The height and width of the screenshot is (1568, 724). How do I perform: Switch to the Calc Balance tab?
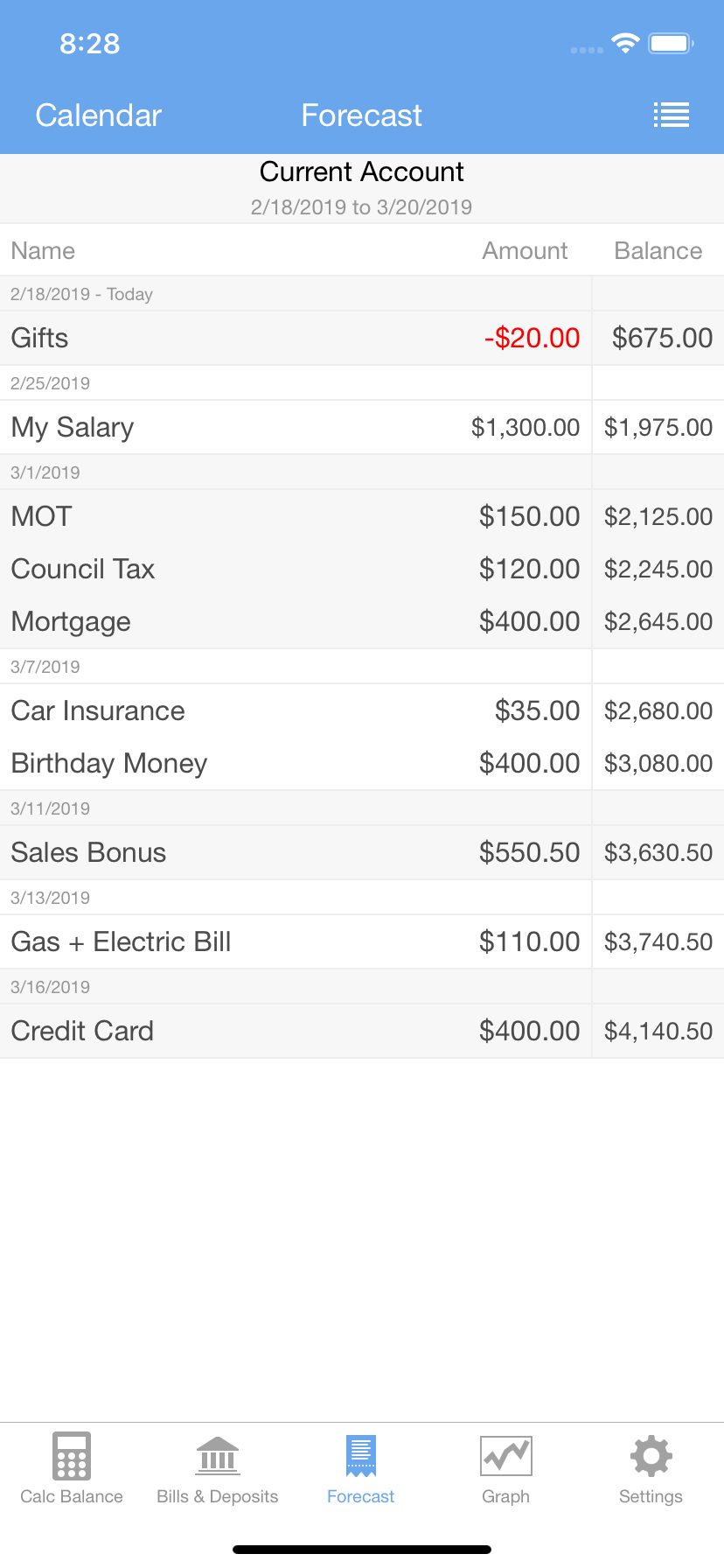click(72, 1468)
